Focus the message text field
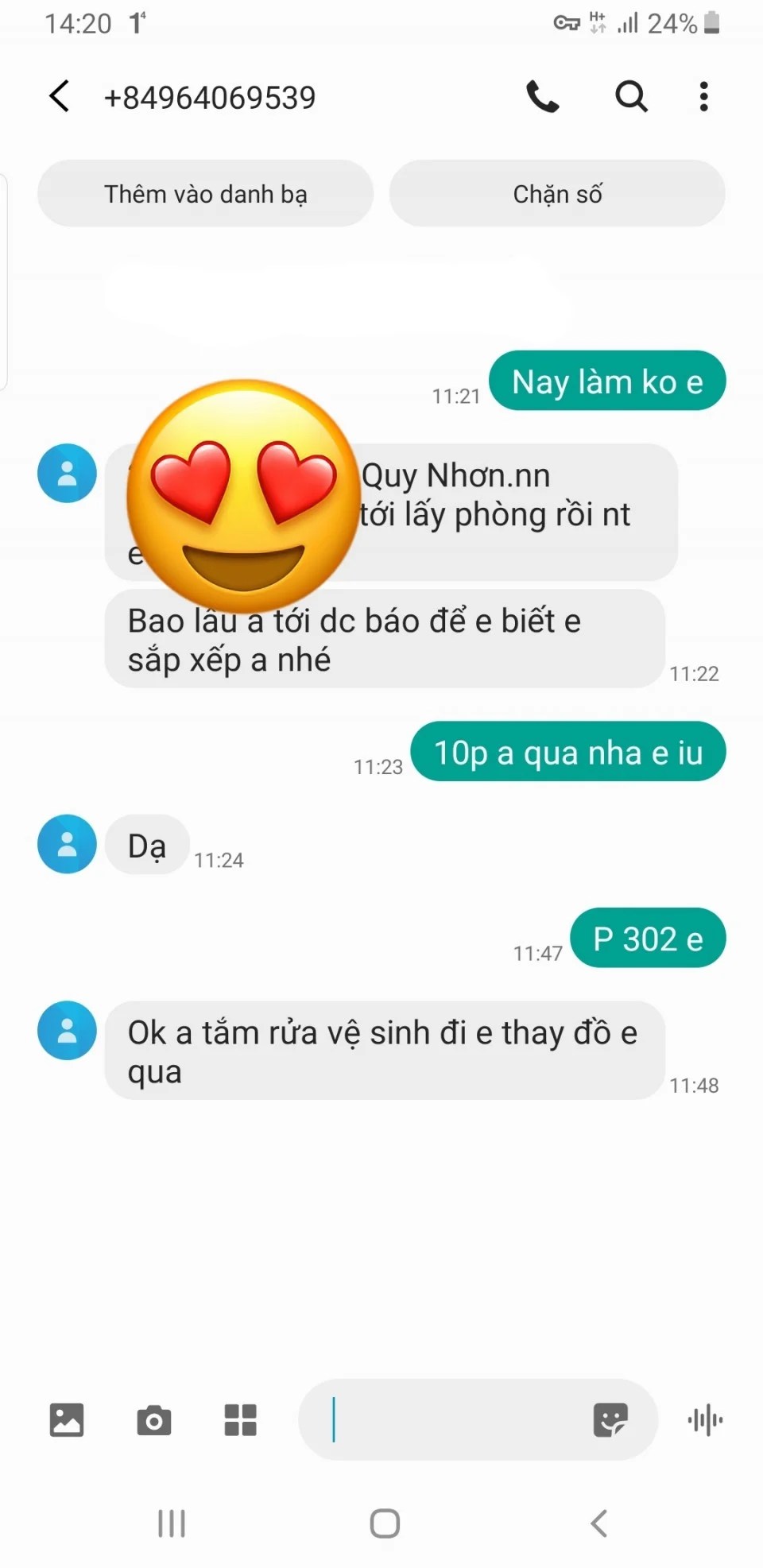The height and width of the screenshot is (1568, 763). click(x=453, y=1420)
